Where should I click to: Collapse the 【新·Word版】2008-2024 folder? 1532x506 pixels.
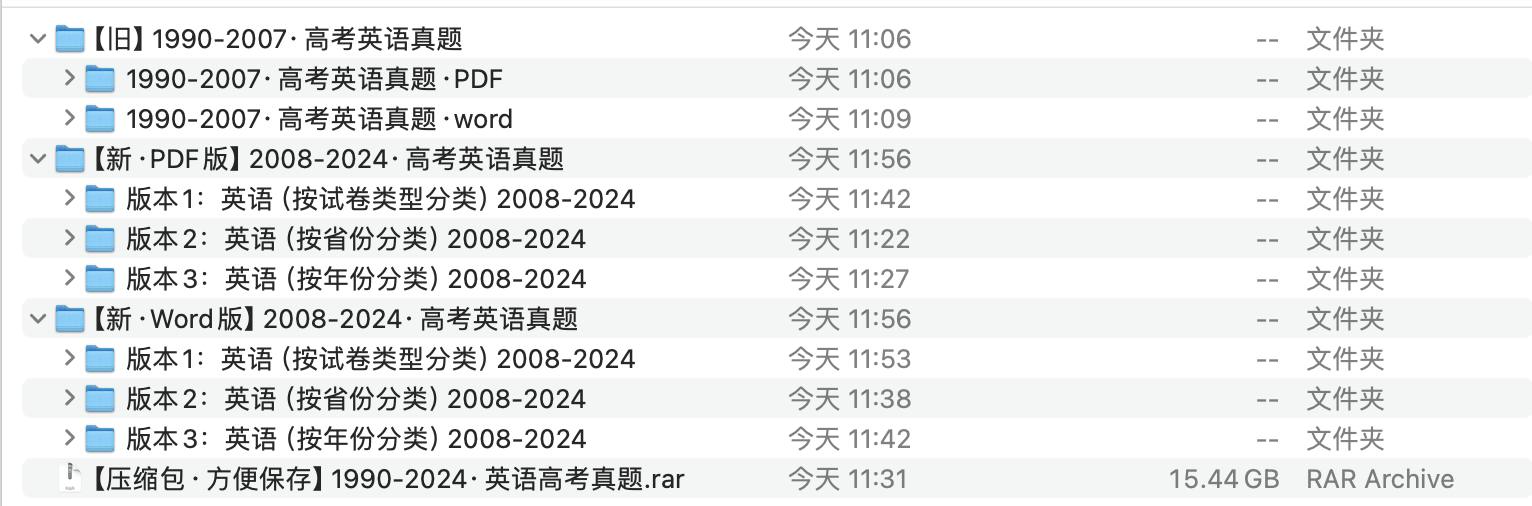[x=38, y=318]
